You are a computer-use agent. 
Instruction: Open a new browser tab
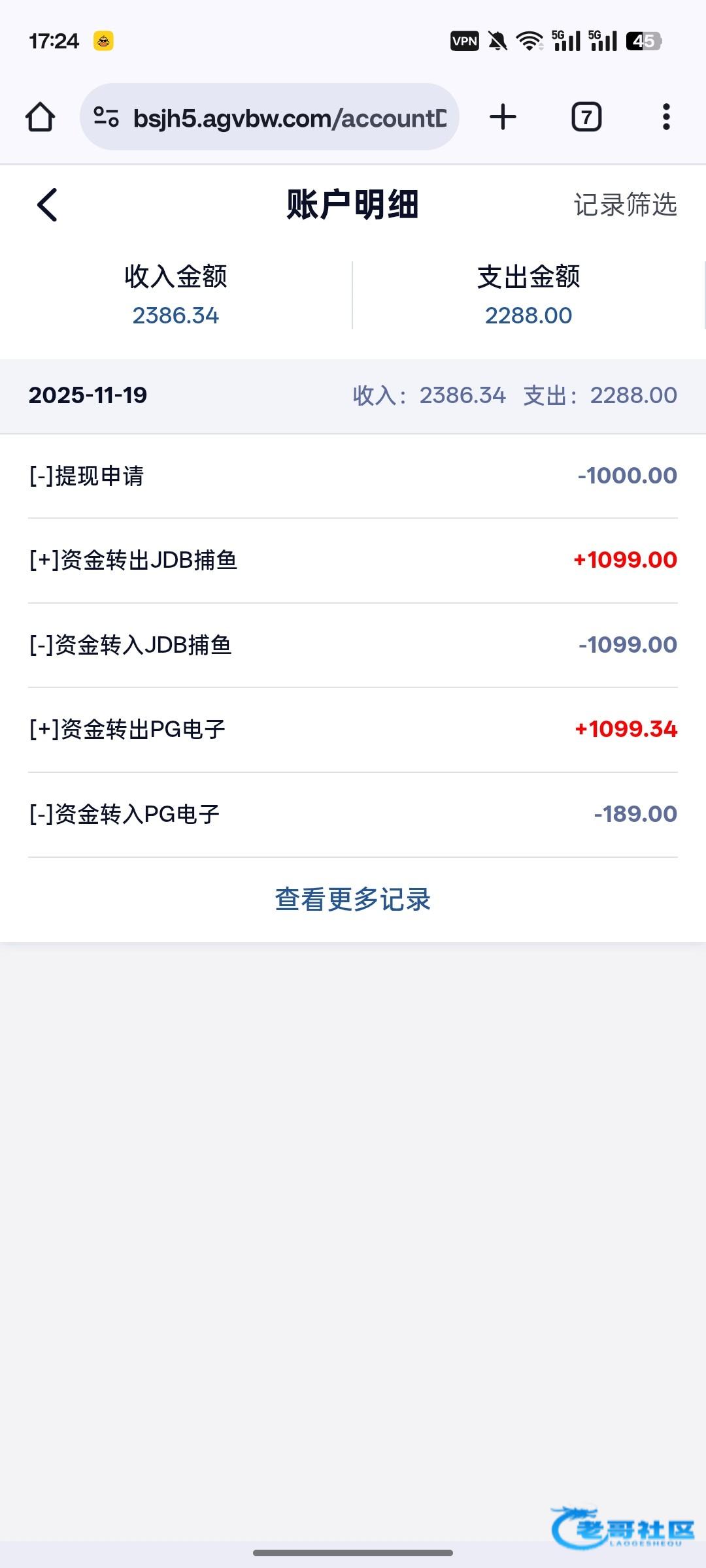coord(503,118)
